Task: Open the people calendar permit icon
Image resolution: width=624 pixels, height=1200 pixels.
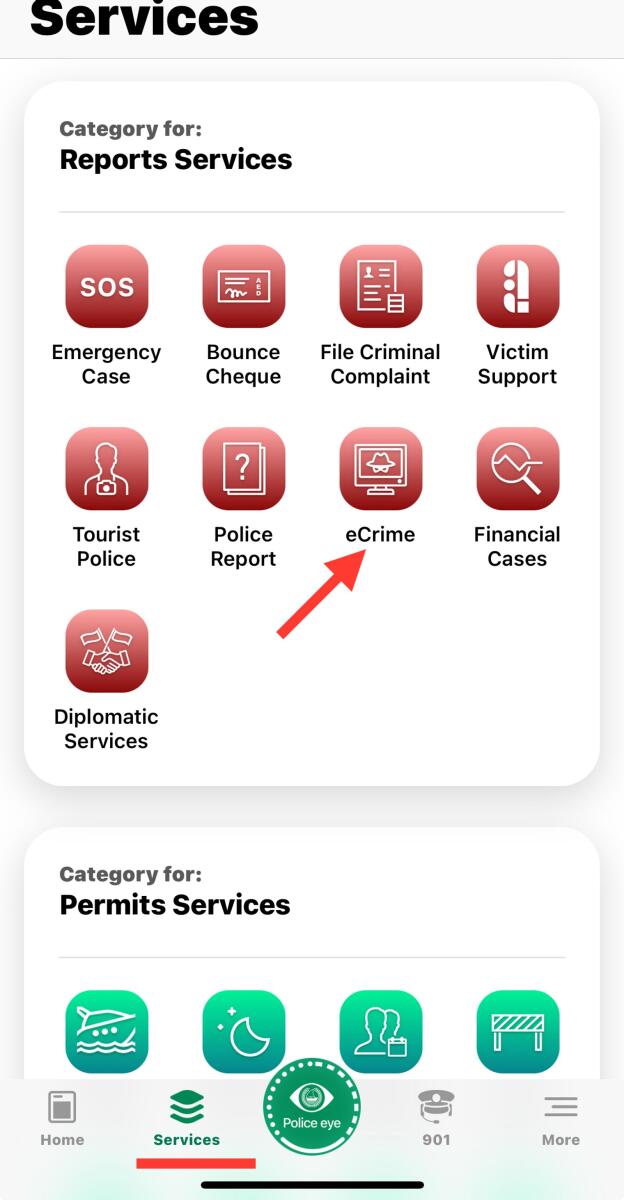Action: click(380, 1032)
